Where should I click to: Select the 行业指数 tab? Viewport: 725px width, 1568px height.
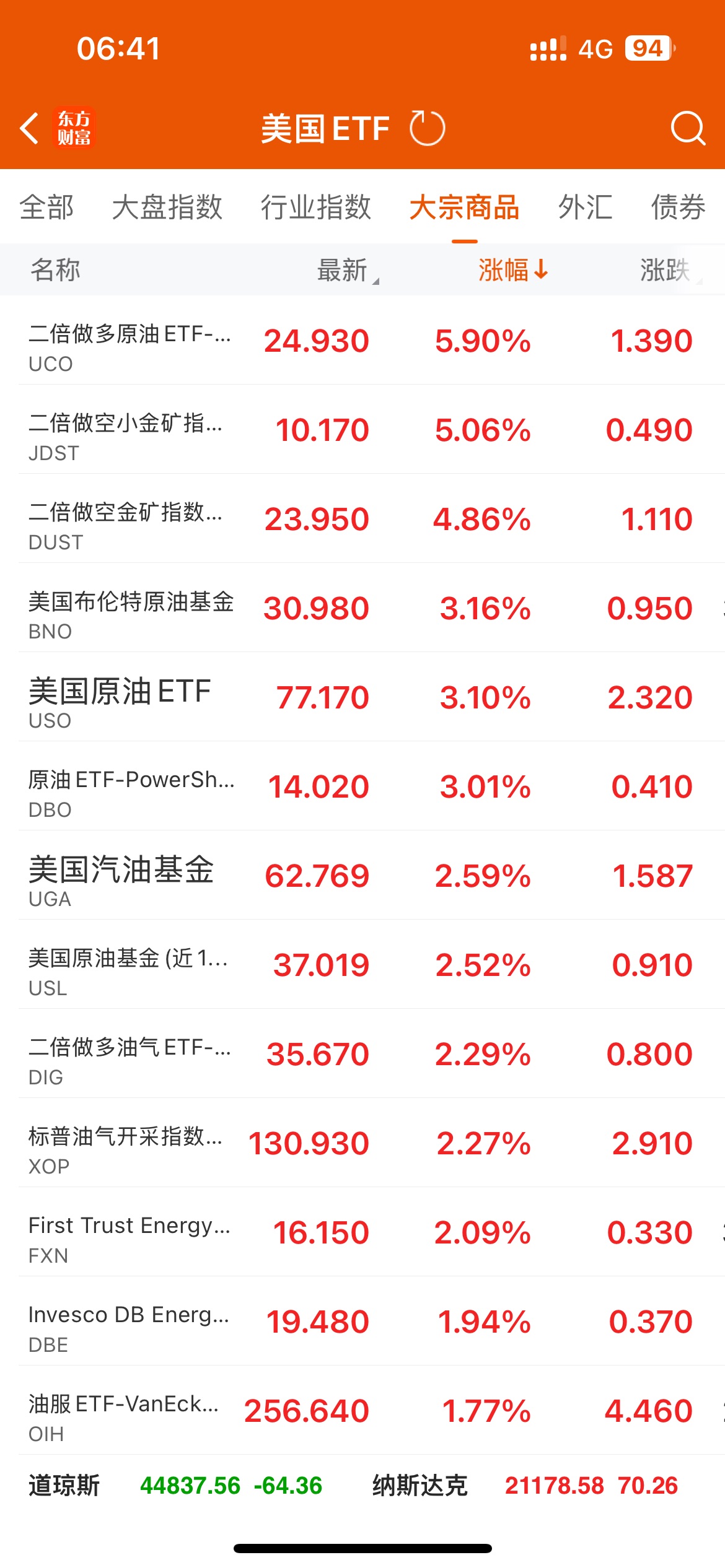316,207
